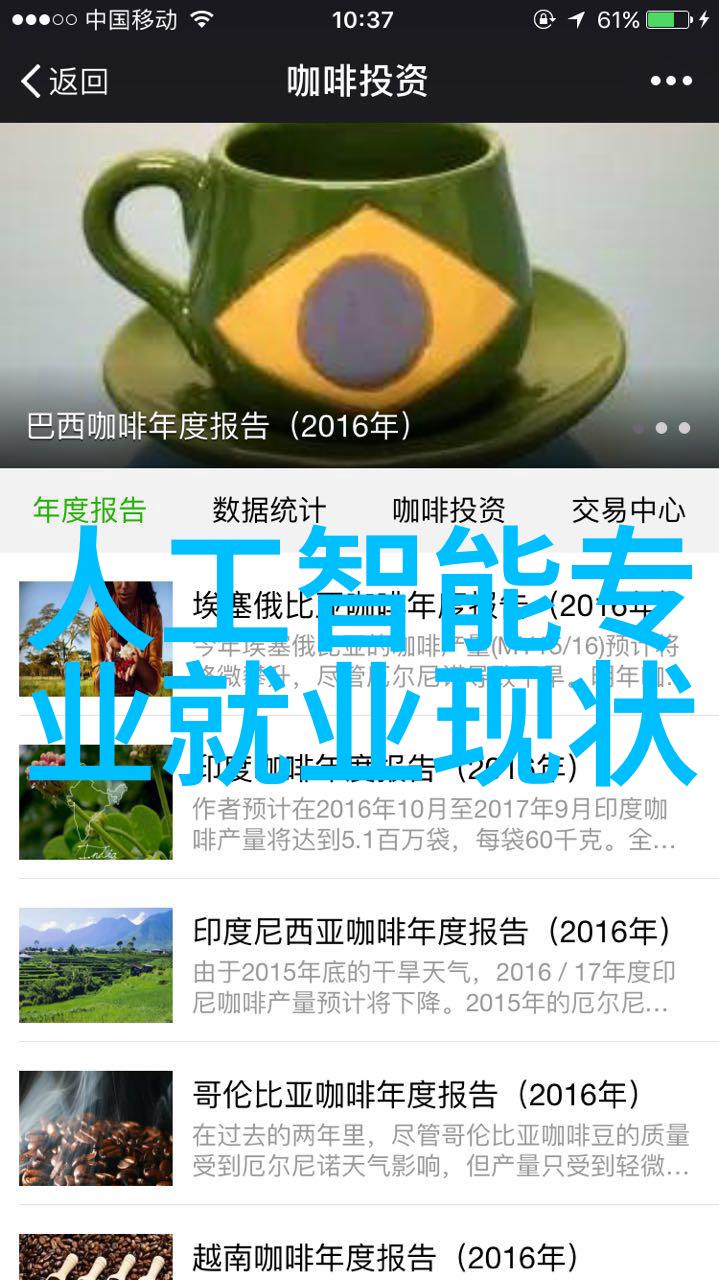Switch to the 年度报告 tab
Viewport: 719px width, 1280px height.
90,510
